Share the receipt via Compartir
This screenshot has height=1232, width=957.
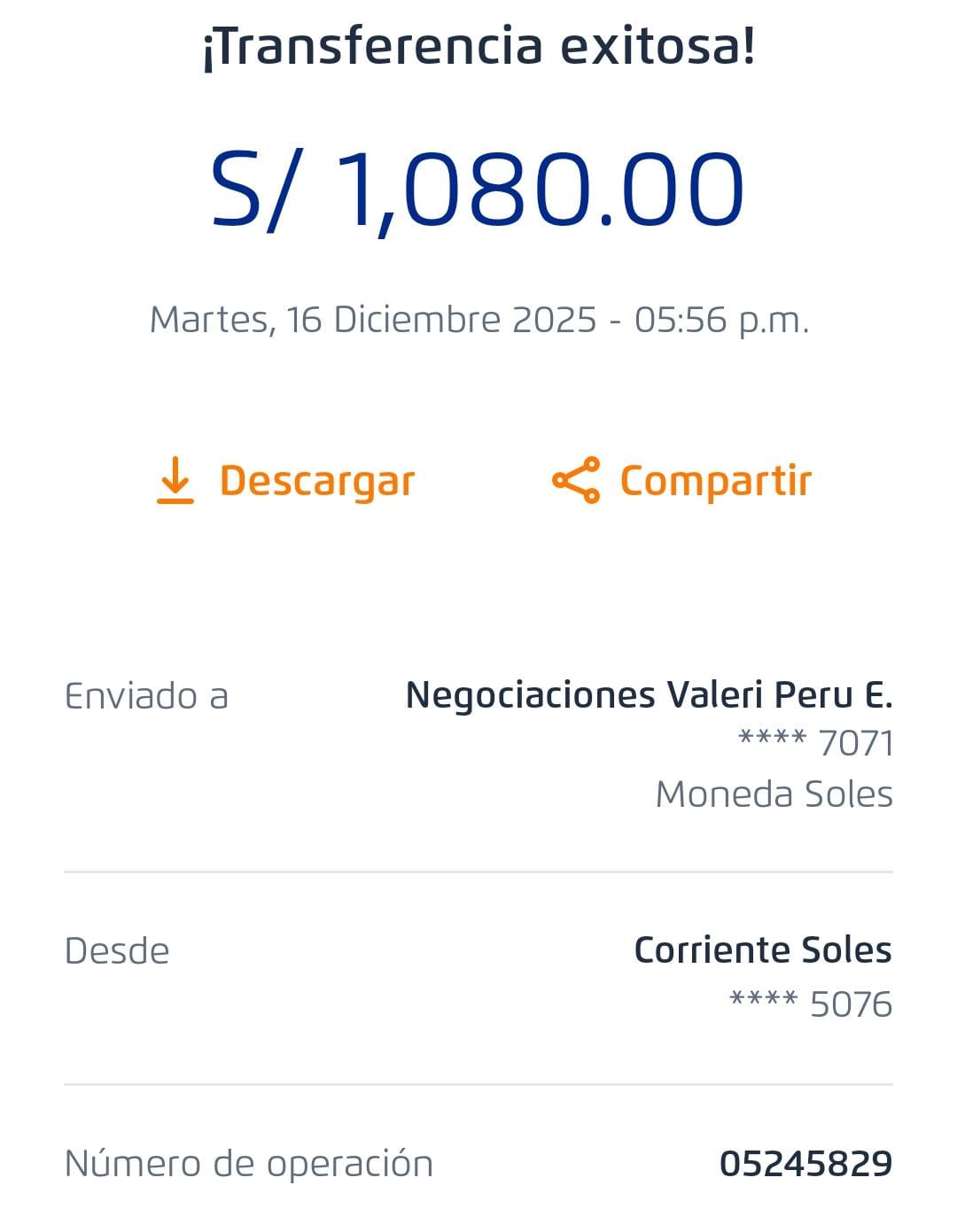coord(681,481)
